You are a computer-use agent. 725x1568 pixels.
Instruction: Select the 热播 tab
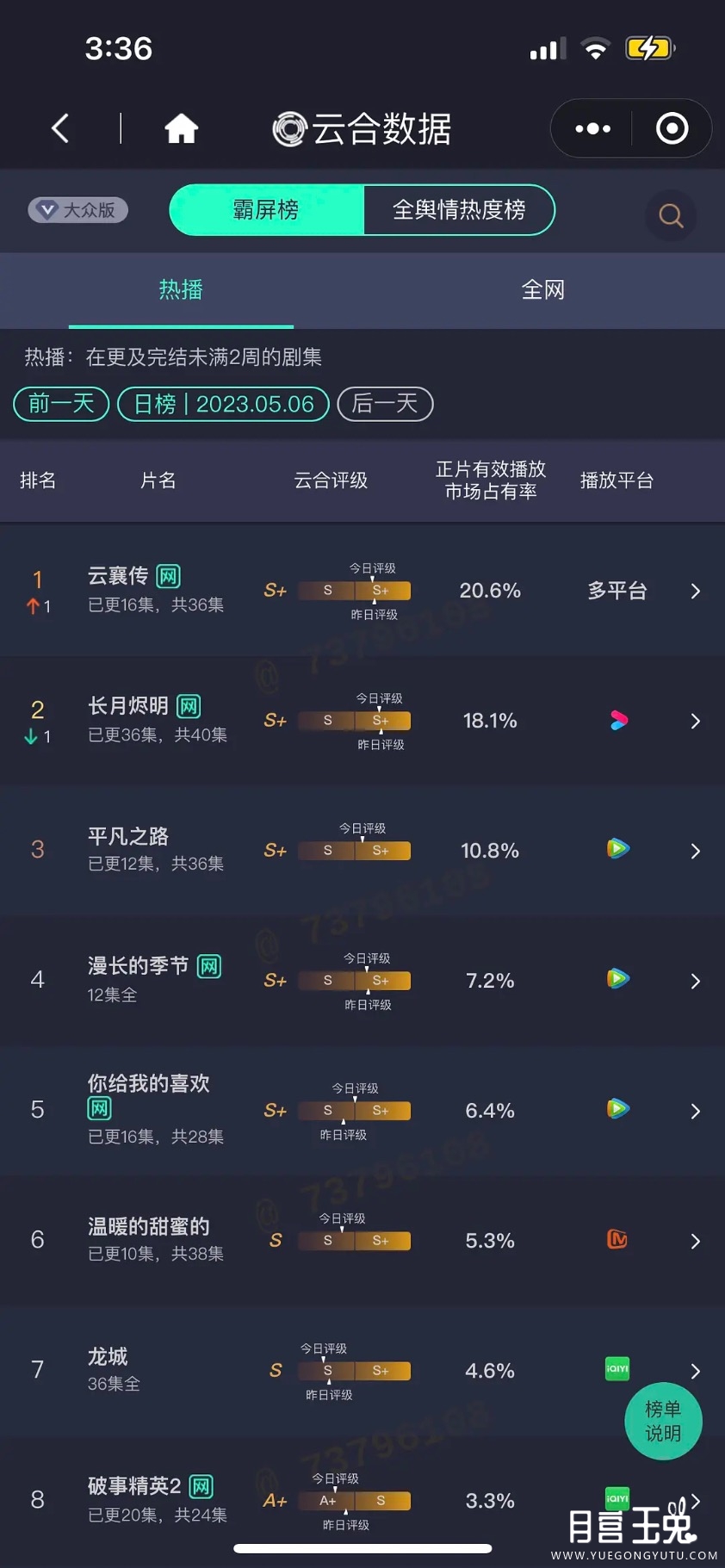[181, 290]
